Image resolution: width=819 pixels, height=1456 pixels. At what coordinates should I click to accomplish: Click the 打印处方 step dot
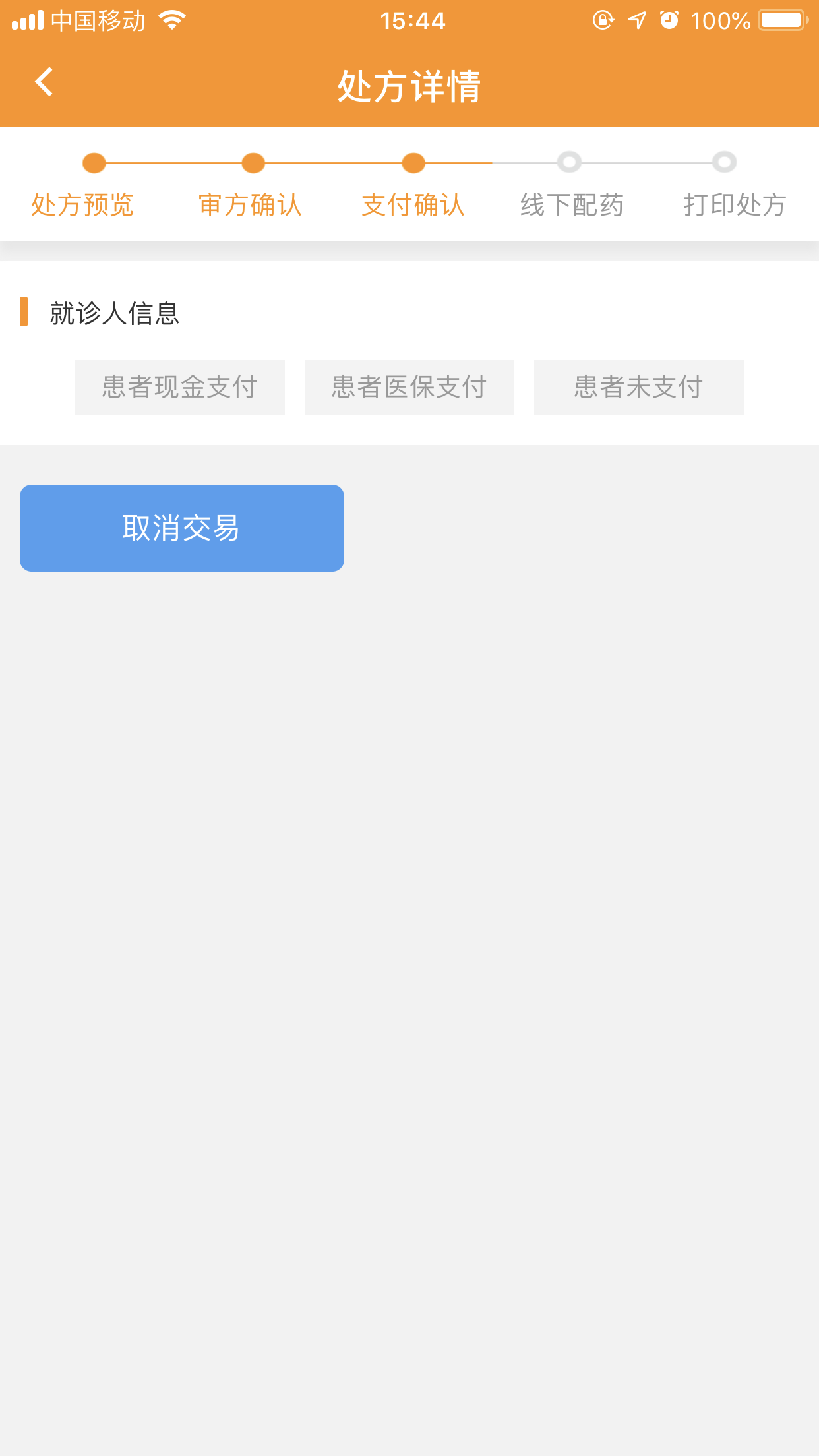pyautogui.click(x=725, y=163)
